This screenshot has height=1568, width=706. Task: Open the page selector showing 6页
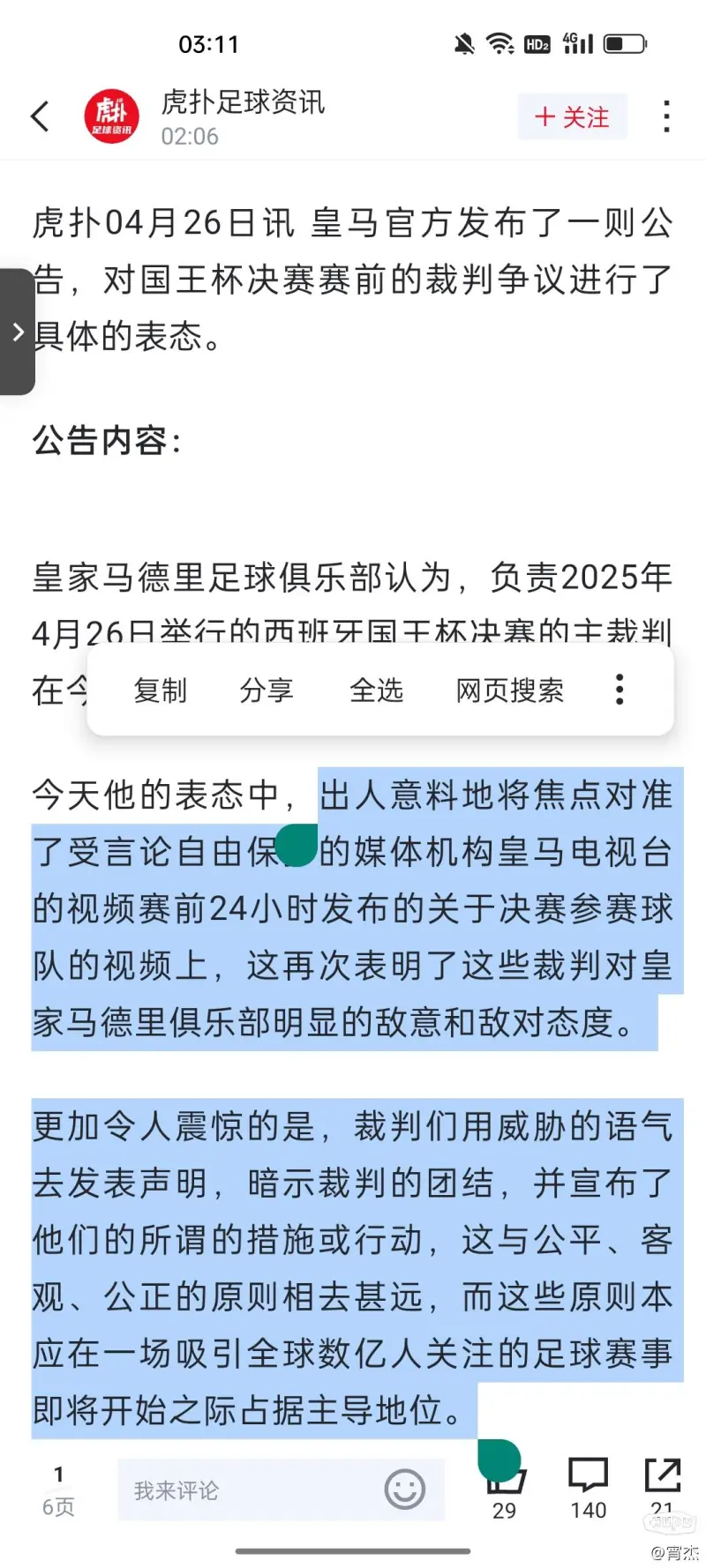[x=58, y=1490]
